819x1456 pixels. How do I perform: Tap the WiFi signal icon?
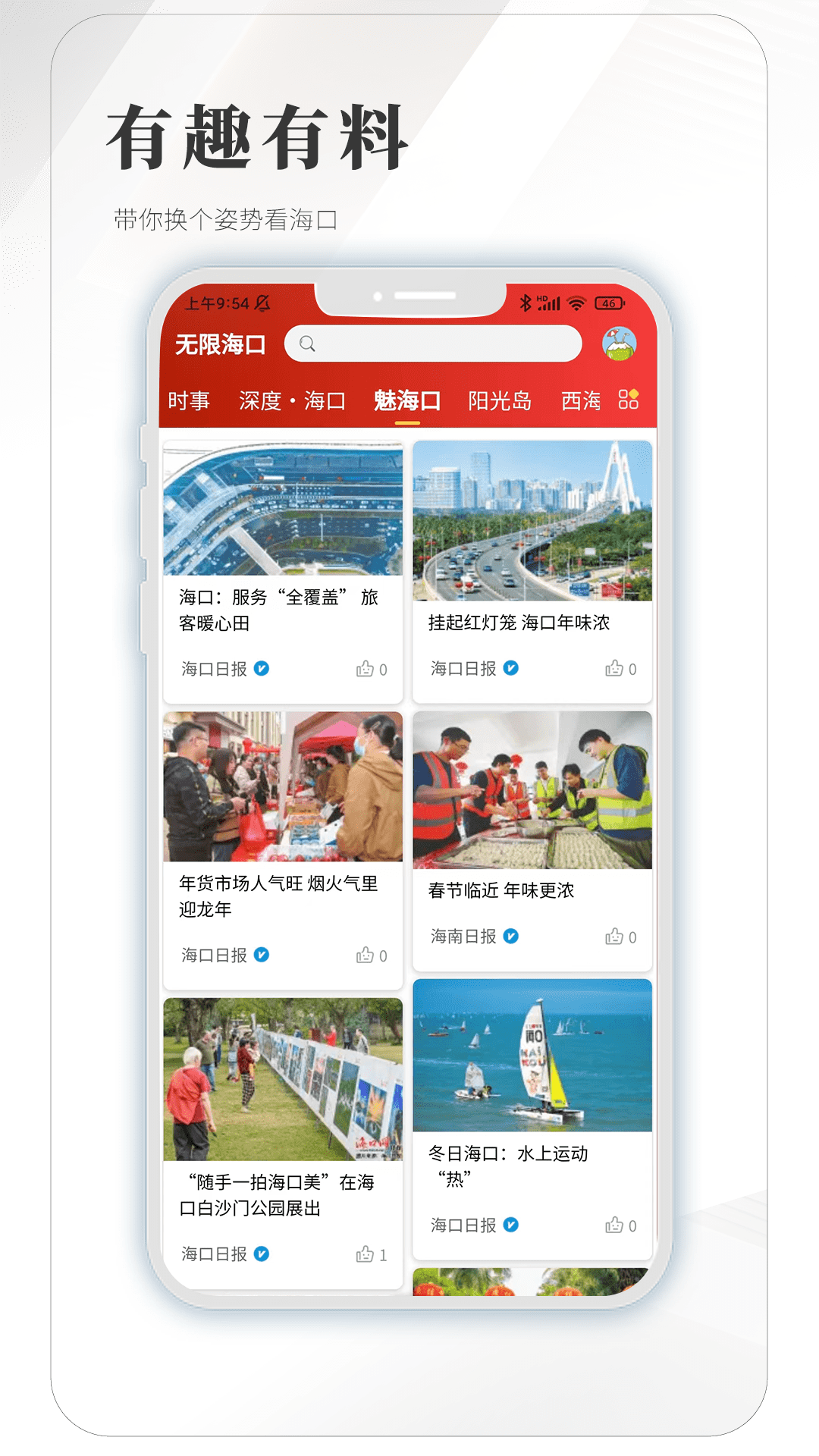tap(576, 301)
